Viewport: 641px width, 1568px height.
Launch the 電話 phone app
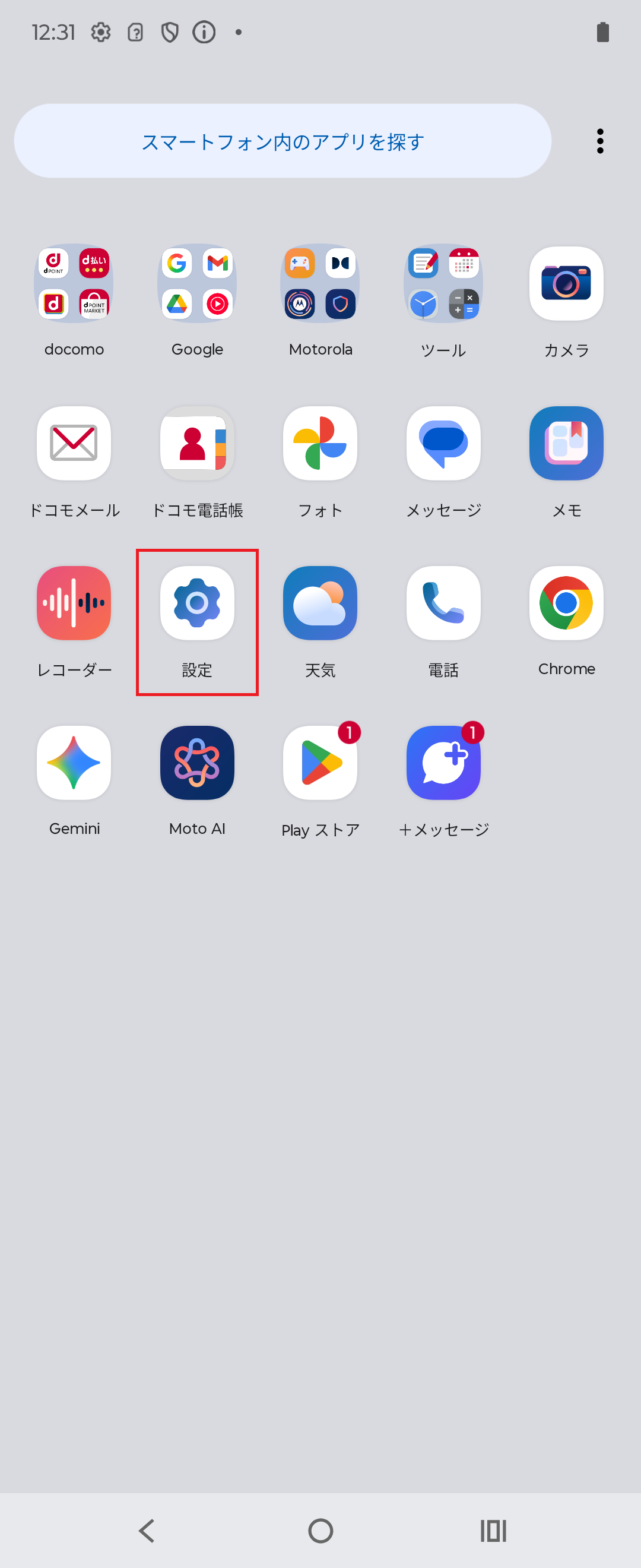[x=443, y=603]
